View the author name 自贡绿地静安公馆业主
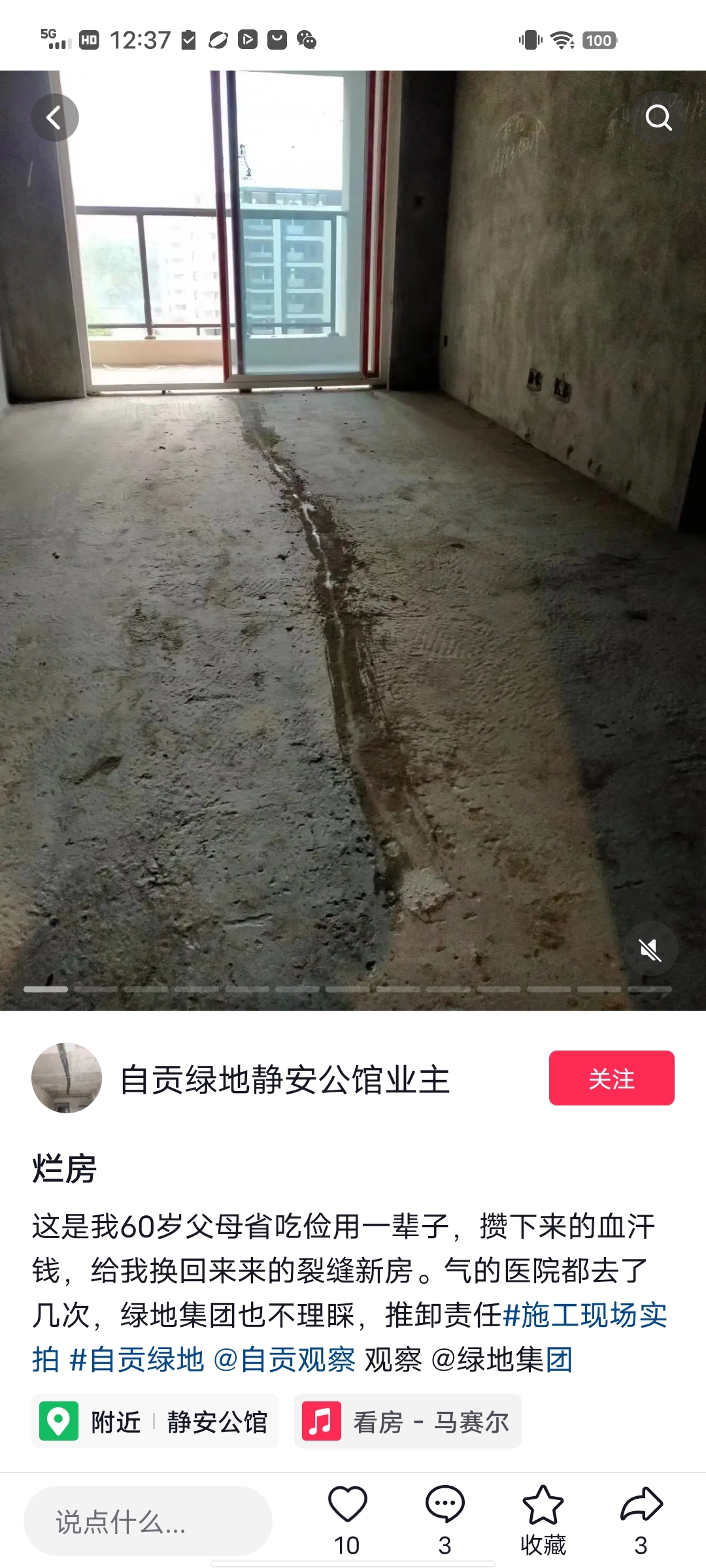The width and height of the screenshot is (706, 1568). (x=285, y=1079)
